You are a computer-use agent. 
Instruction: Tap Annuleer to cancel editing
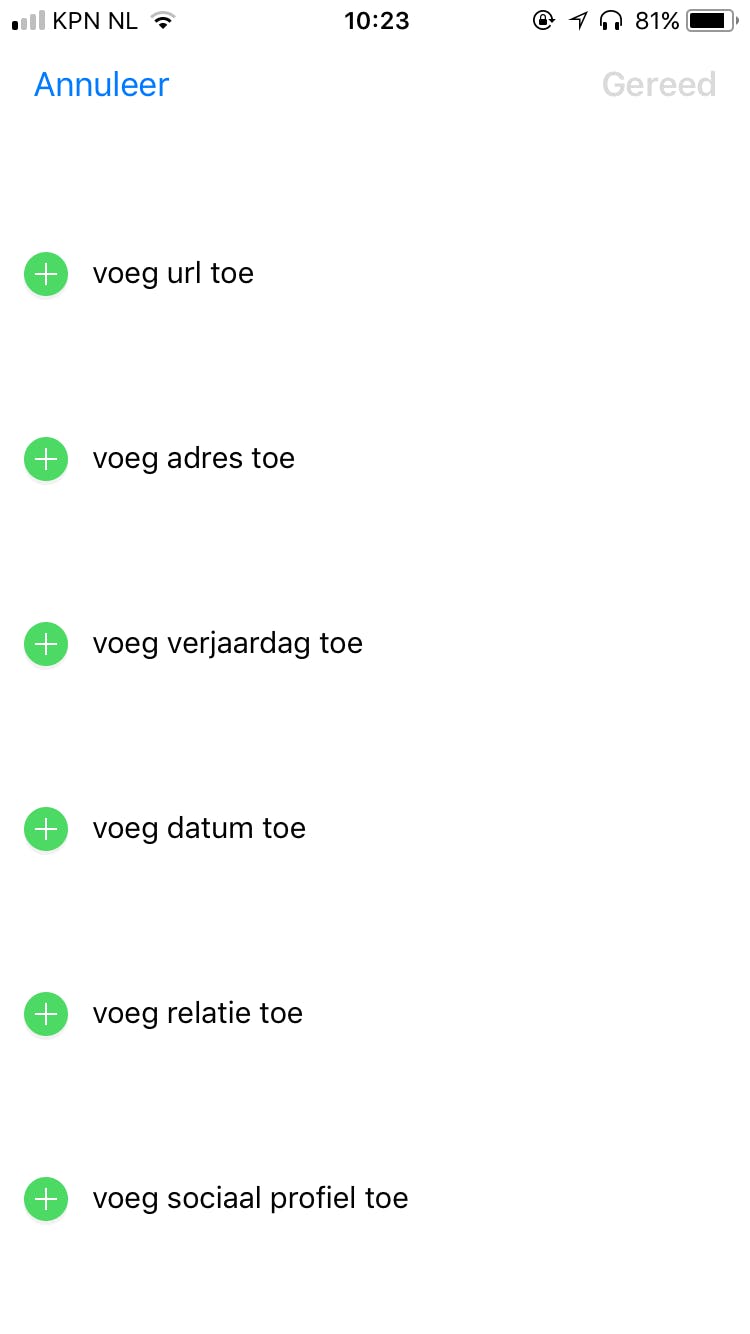click(101, 85)
